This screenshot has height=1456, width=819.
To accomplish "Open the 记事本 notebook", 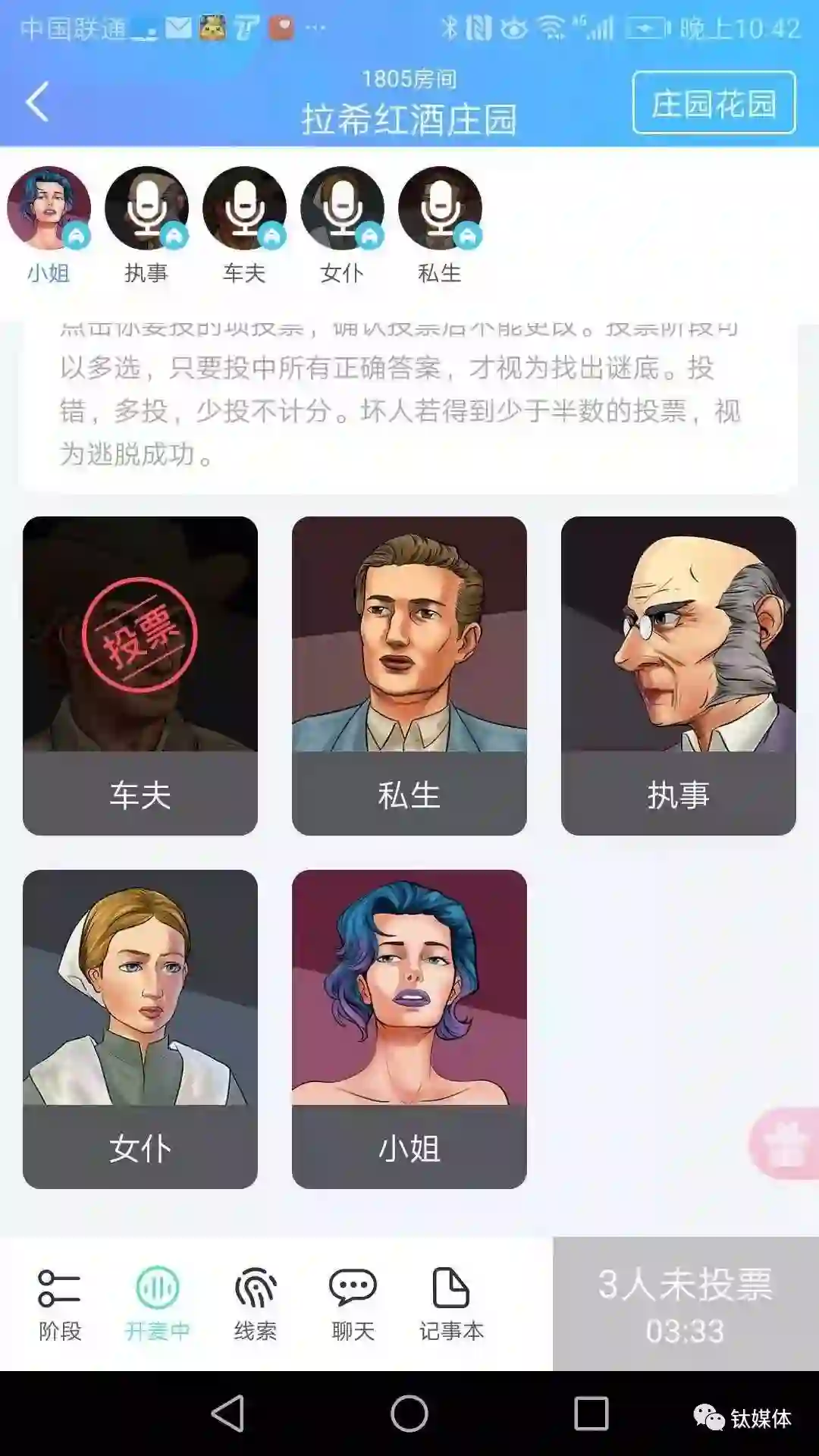I will (451, 1304).
